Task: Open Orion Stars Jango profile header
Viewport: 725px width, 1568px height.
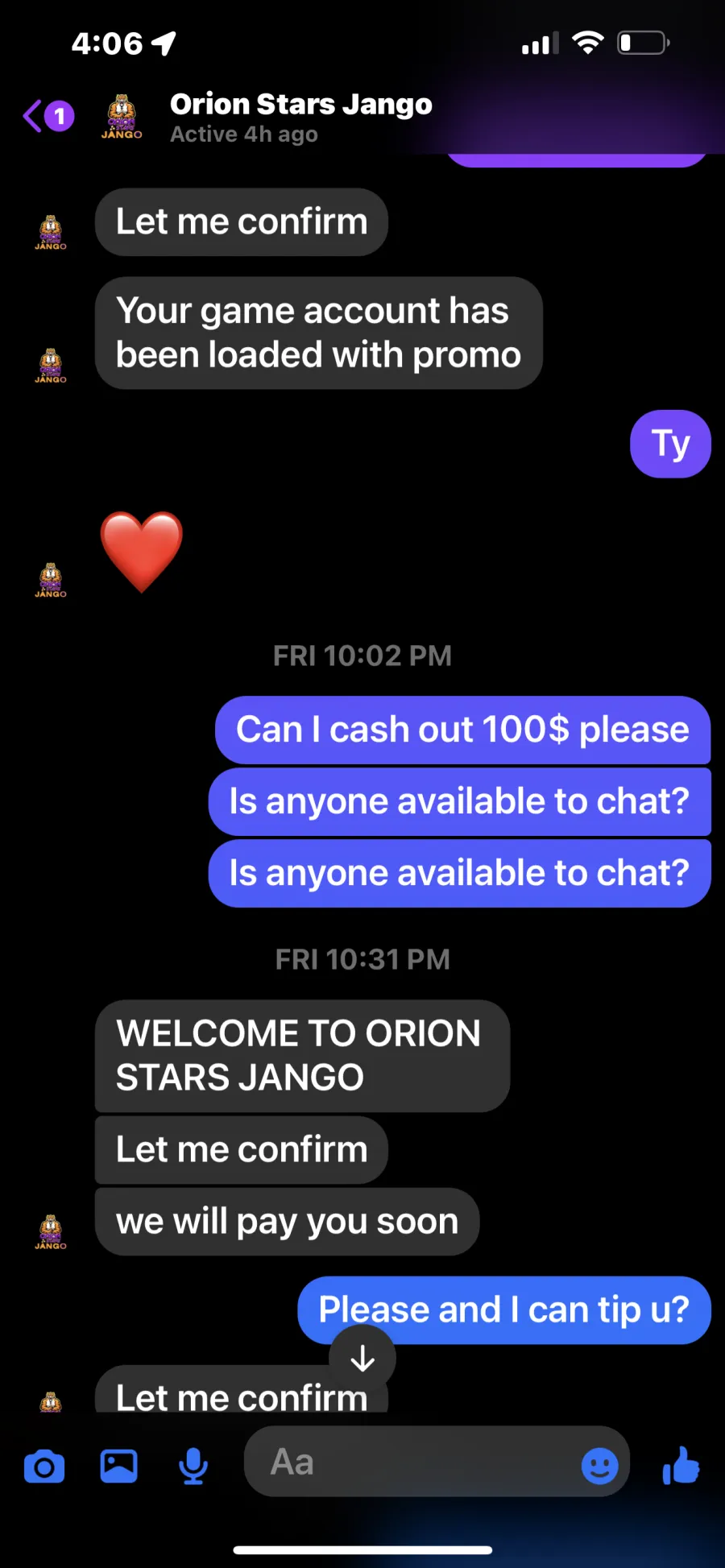Action: 300,118
